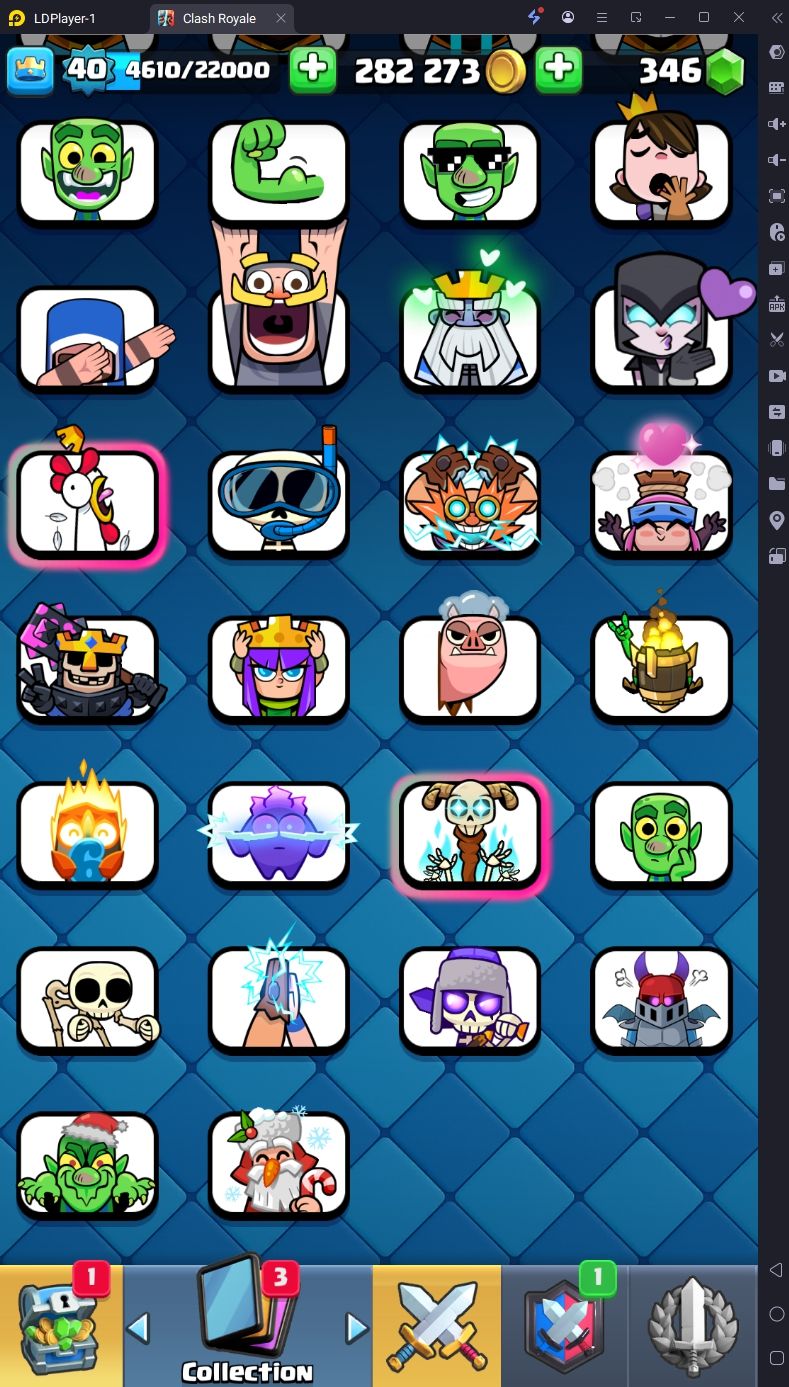Image resolution: width=789 pixels, height=1387 pixels.
Task: Open the events sword-and-laurel tab
Action: (x=694, y=1325)
